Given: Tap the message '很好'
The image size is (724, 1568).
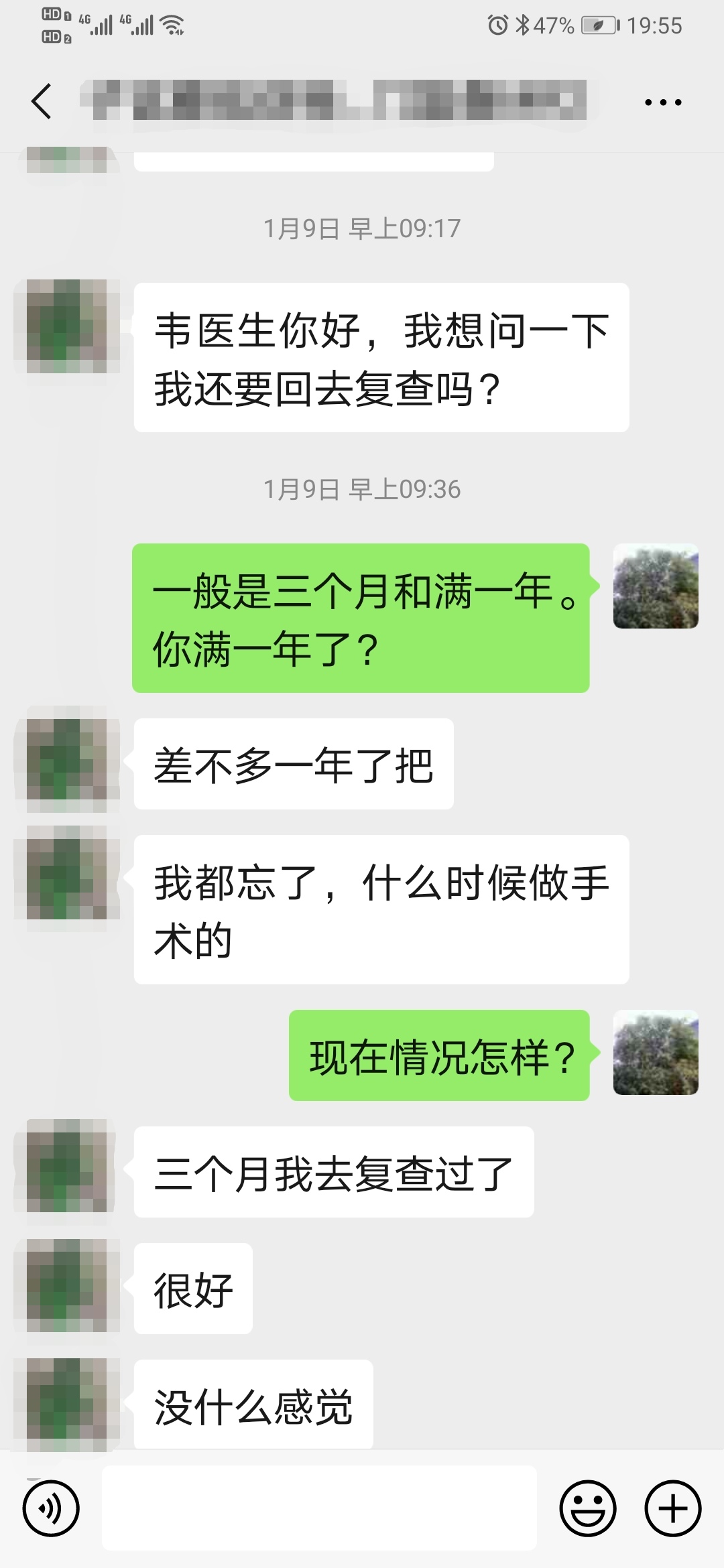Looking at the screenshot, I should (x=192, y=1287).
